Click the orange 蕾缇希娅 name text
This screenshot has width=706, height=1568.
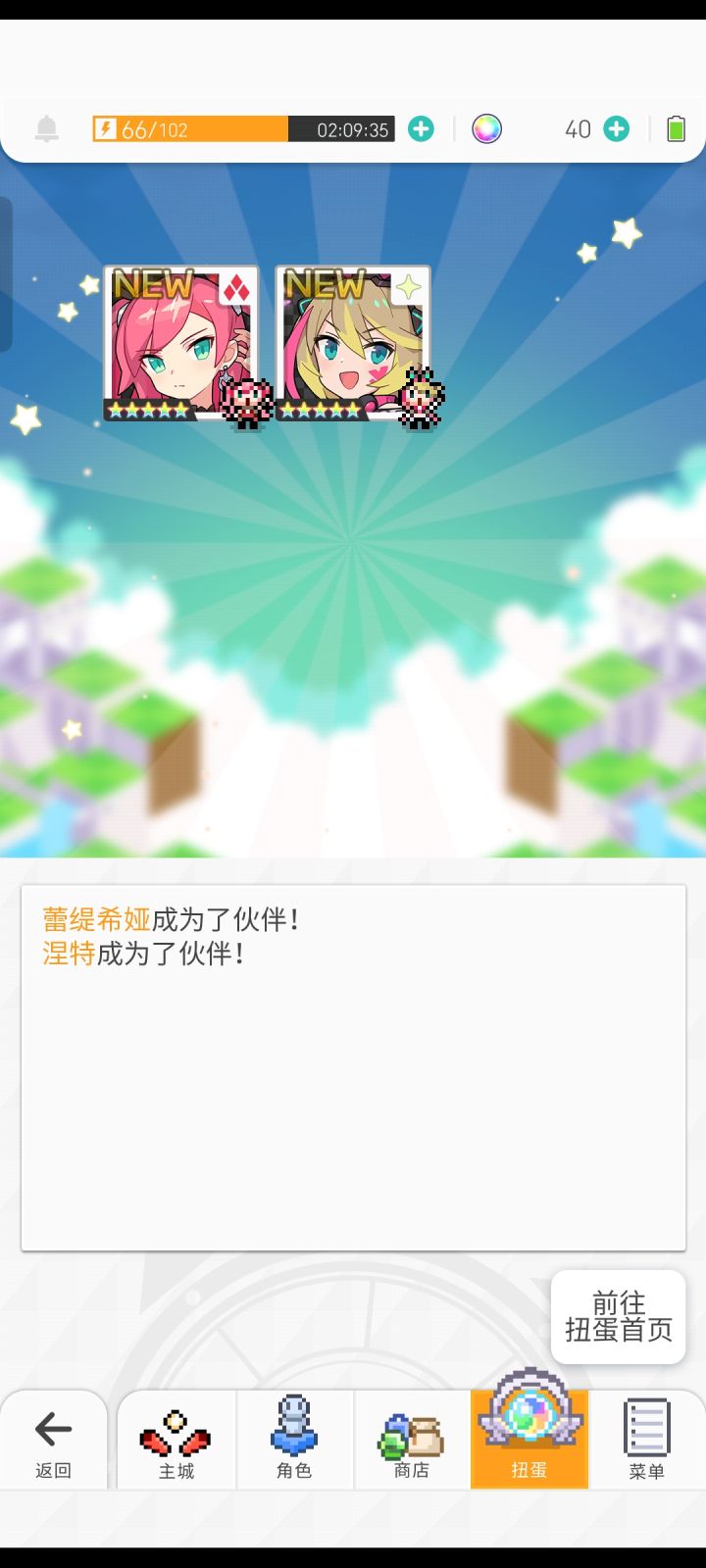93,919
